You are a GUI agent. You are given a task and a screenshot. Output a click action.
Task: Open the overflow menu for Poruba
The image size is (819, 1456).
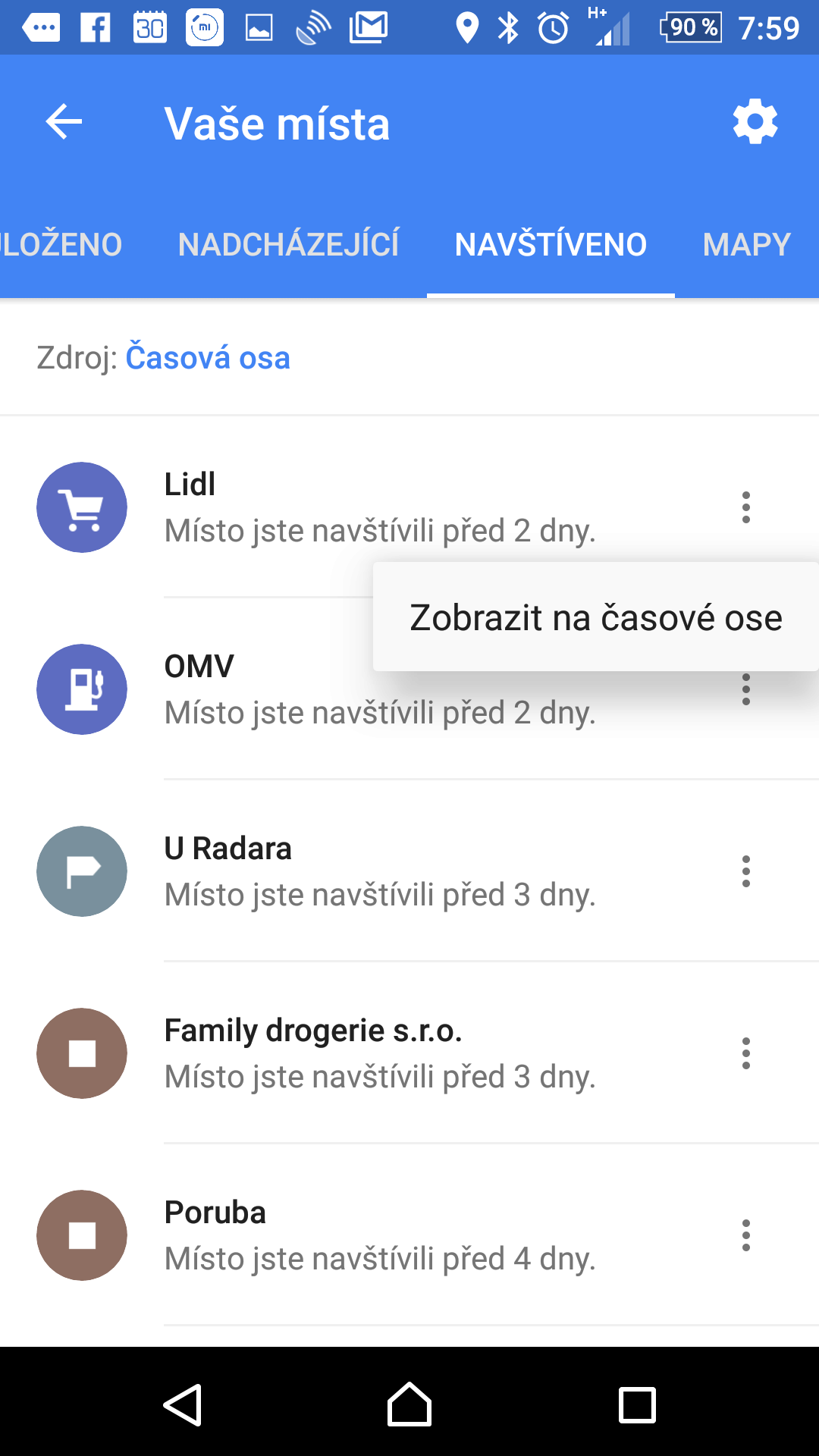tap(746, 1235)
